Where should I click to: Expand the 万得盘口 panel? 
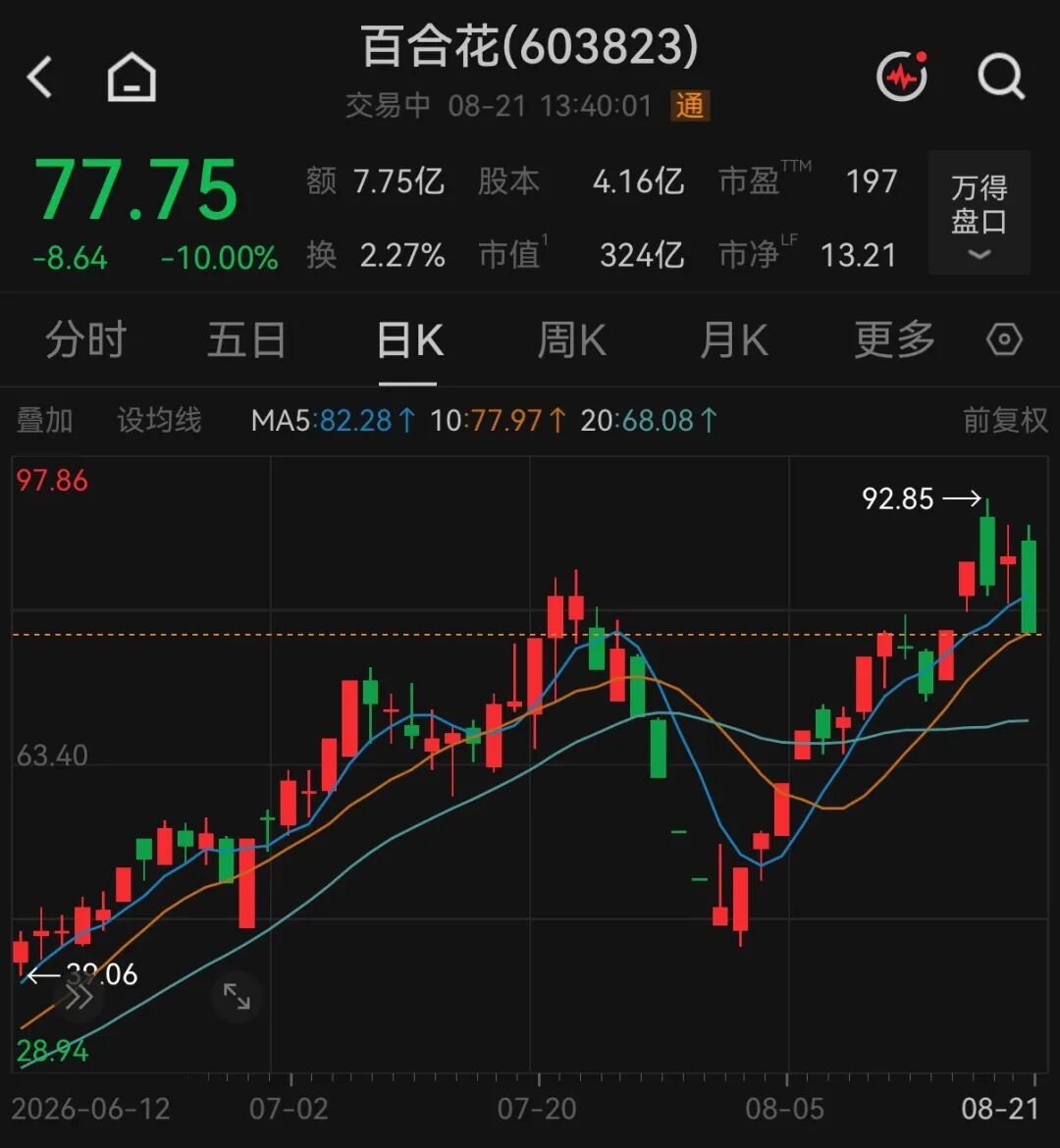click(x=979, y=213)
